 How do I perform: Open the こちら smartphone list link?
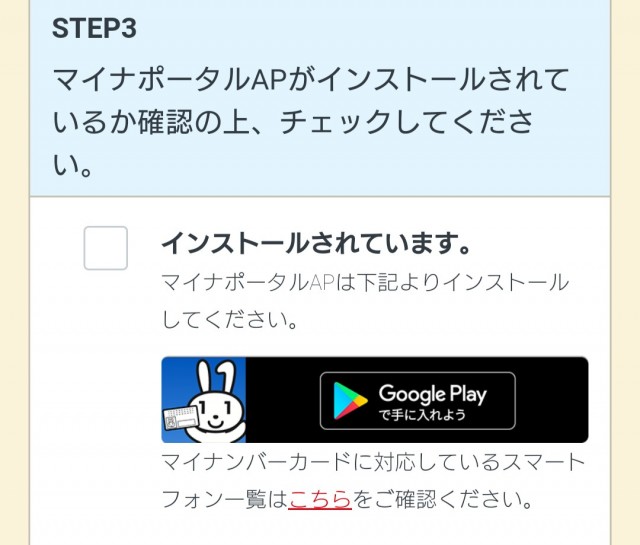[x=319, y=498]
